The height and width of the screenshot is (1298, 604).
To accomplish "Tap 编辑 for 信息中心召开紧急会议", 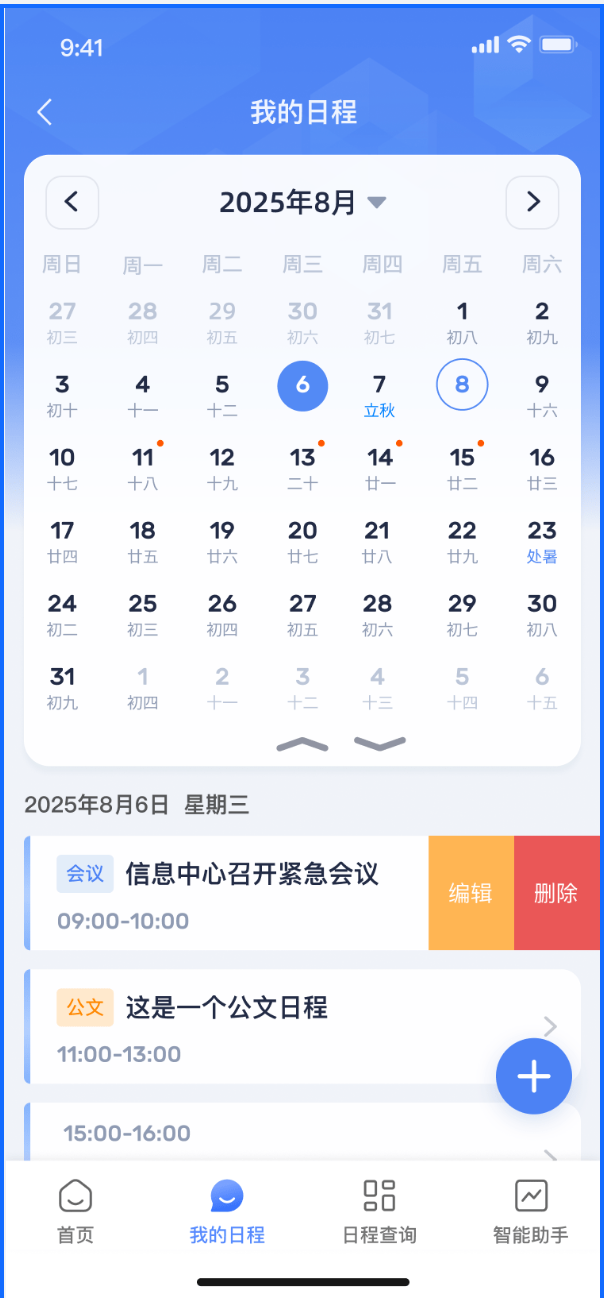I will pyautogui.click(x=471, y=893).
